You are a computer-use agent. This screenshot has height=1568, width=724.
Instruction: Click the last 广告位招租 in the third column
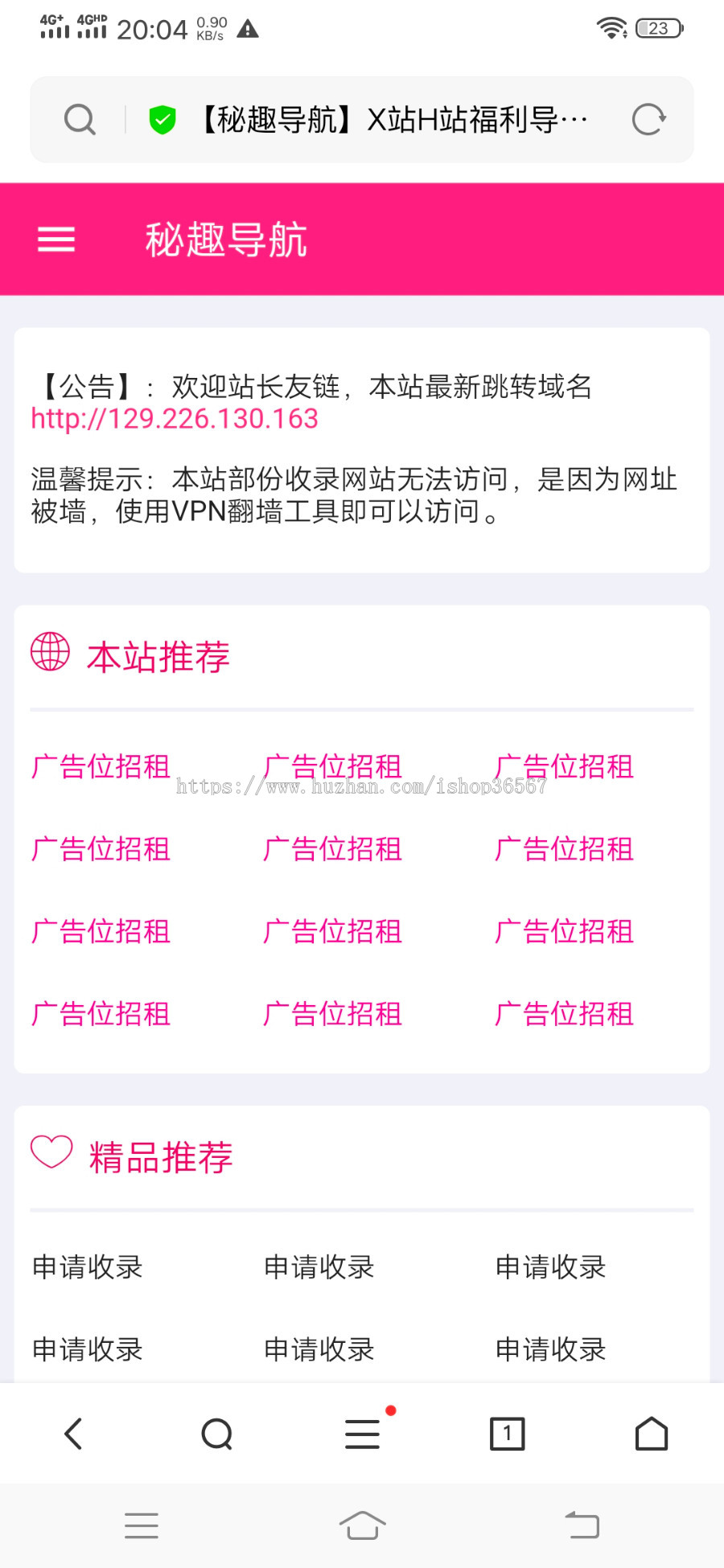click(x=563, y=1014)
